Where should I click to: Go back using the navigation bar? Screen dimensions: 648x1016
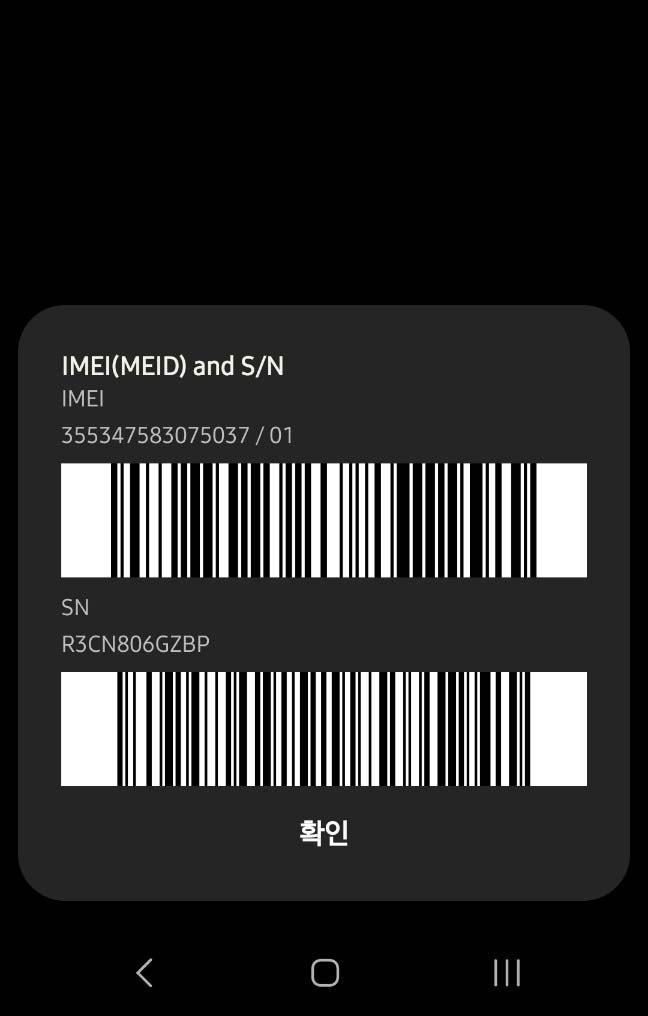point(145,972)
